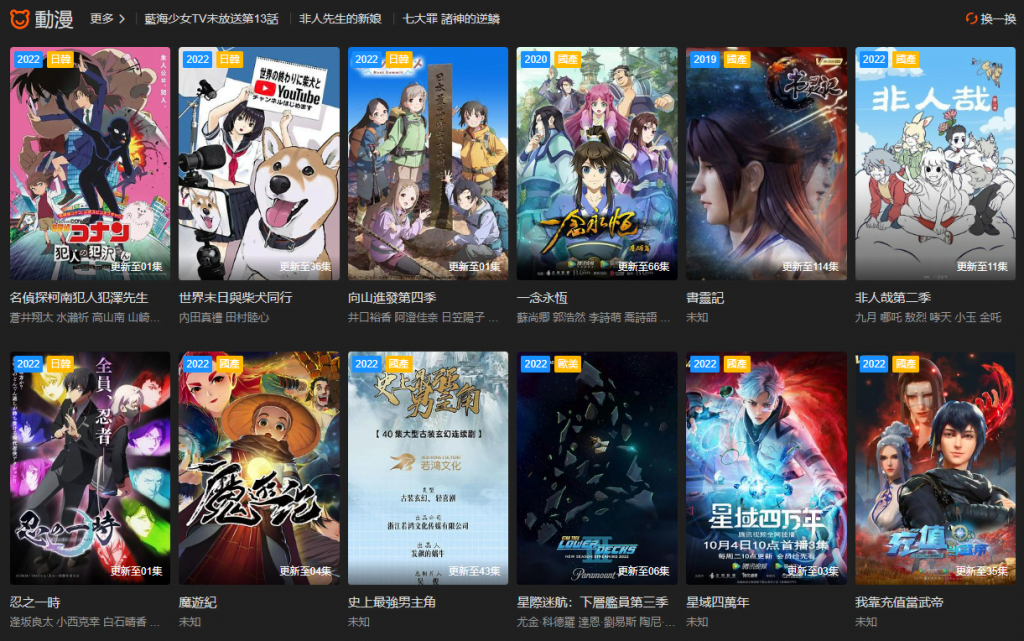1024x641 pixels.
Task: Open 書靈記 anime card
Action: [766, 163]
